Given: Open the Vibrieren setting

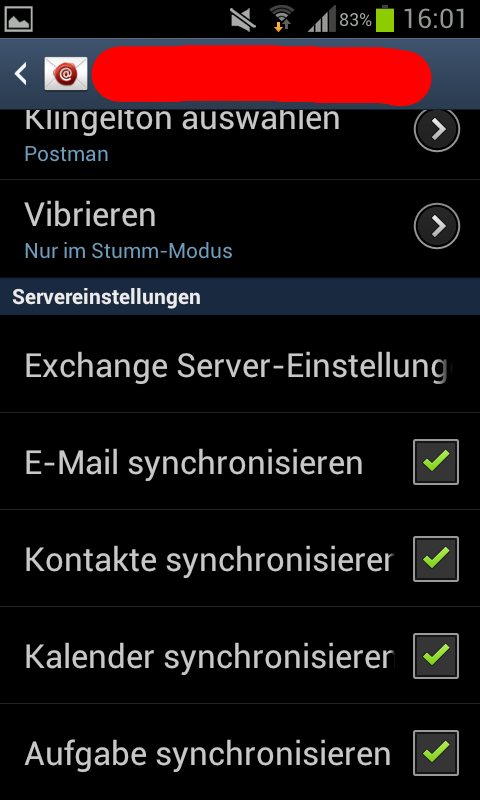Looking at the screenshot, I should 240,229.
